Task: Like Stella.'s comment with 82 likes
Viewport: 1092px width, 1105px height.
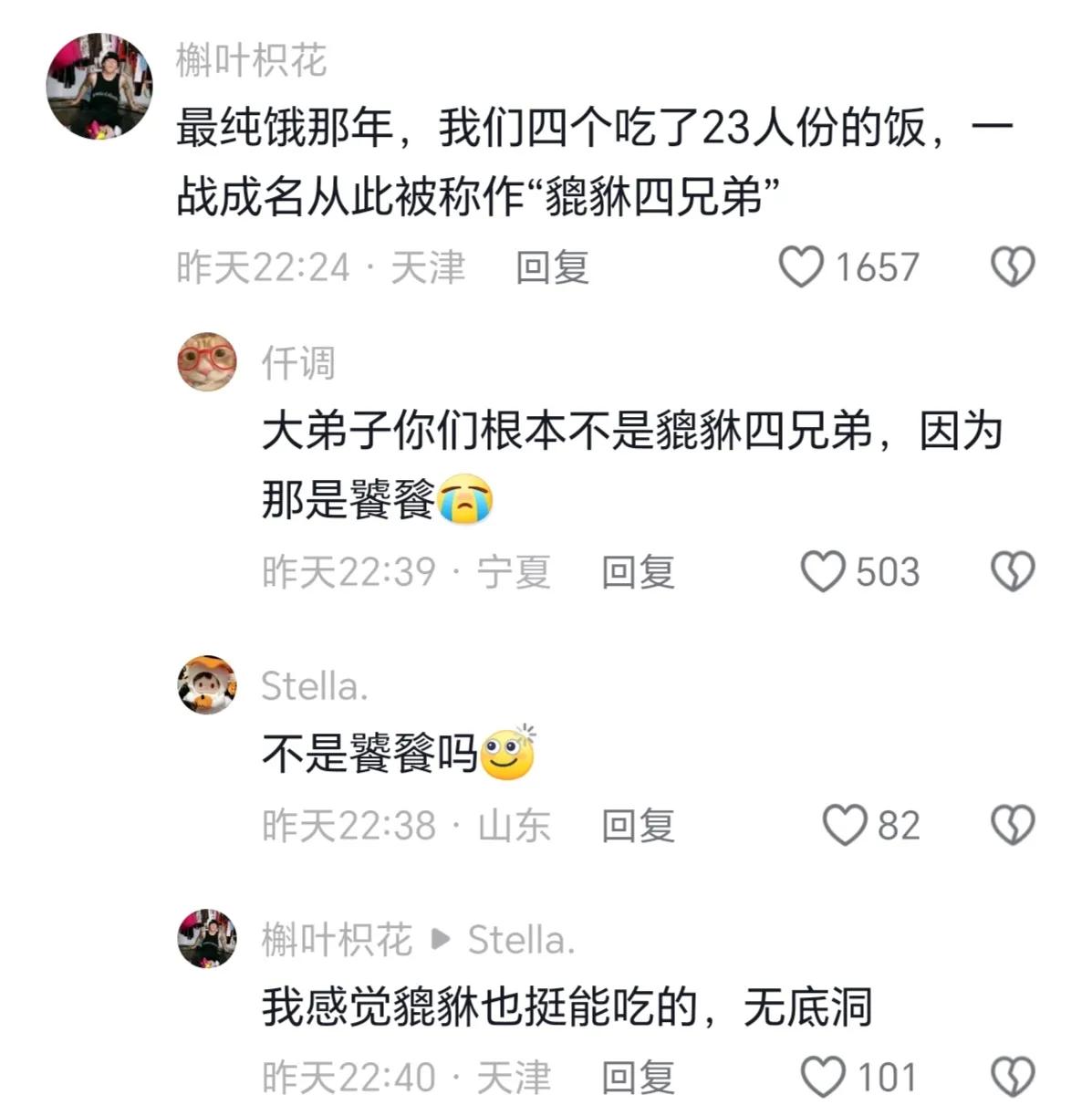Action: [x=845, y=826]
